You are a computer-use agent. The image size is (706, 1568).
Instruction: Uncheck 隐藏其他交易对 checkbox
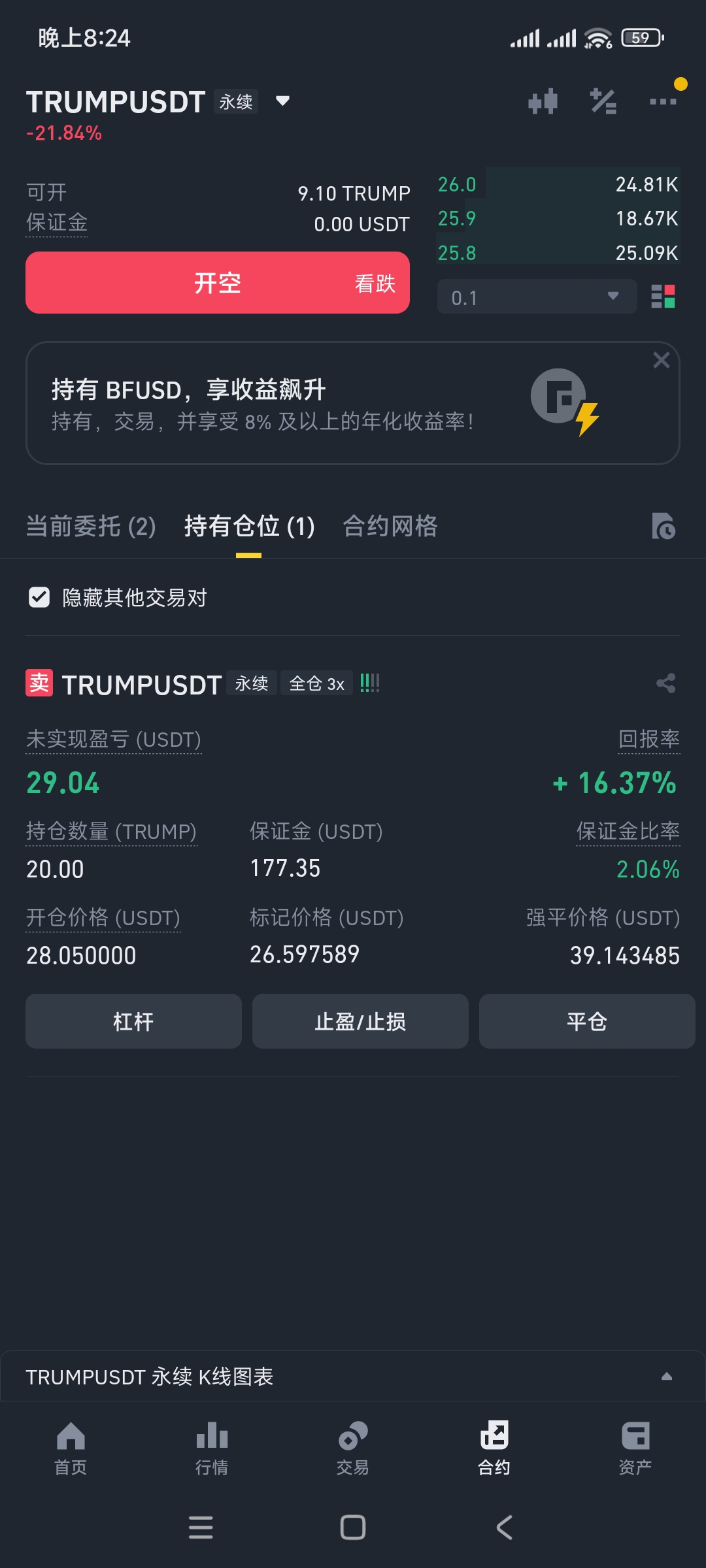click(39, 597)
